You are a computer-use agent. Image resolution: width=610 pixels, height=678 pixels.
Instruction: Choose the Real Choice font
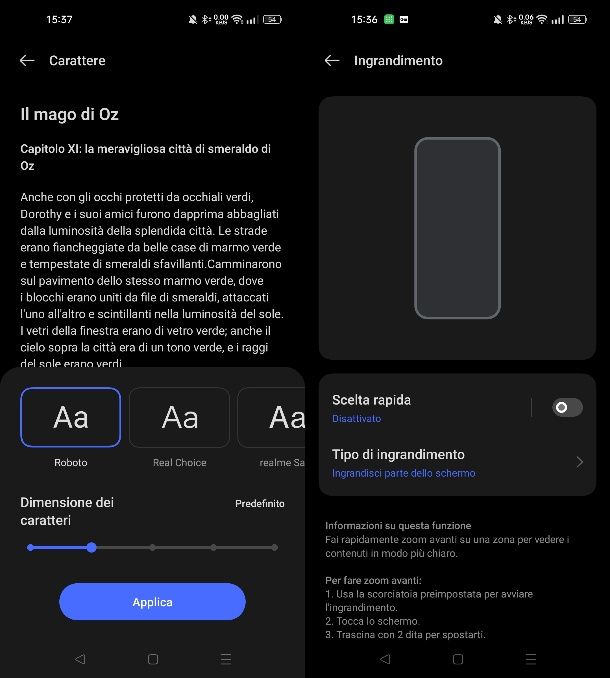point(179,417)
